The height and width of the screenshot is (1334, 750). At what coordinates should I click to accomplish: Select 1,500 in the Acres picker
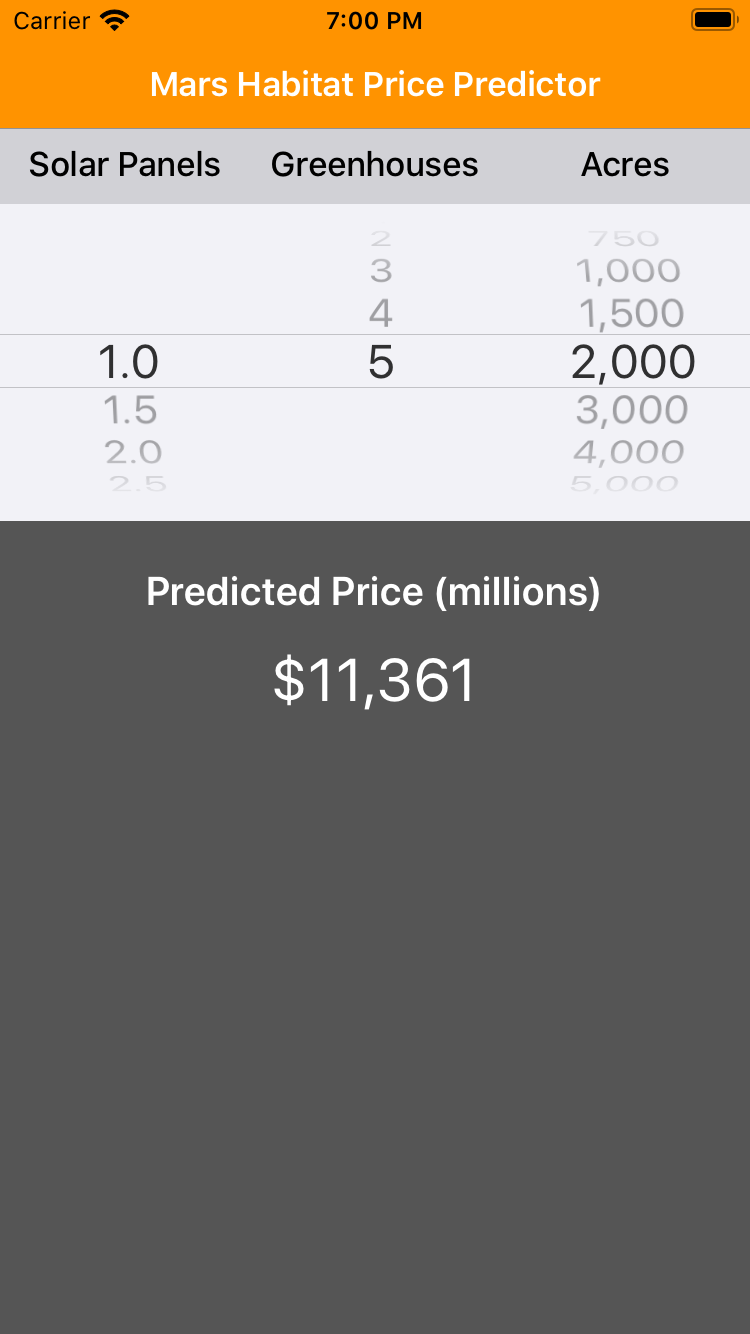coord(631,314)
